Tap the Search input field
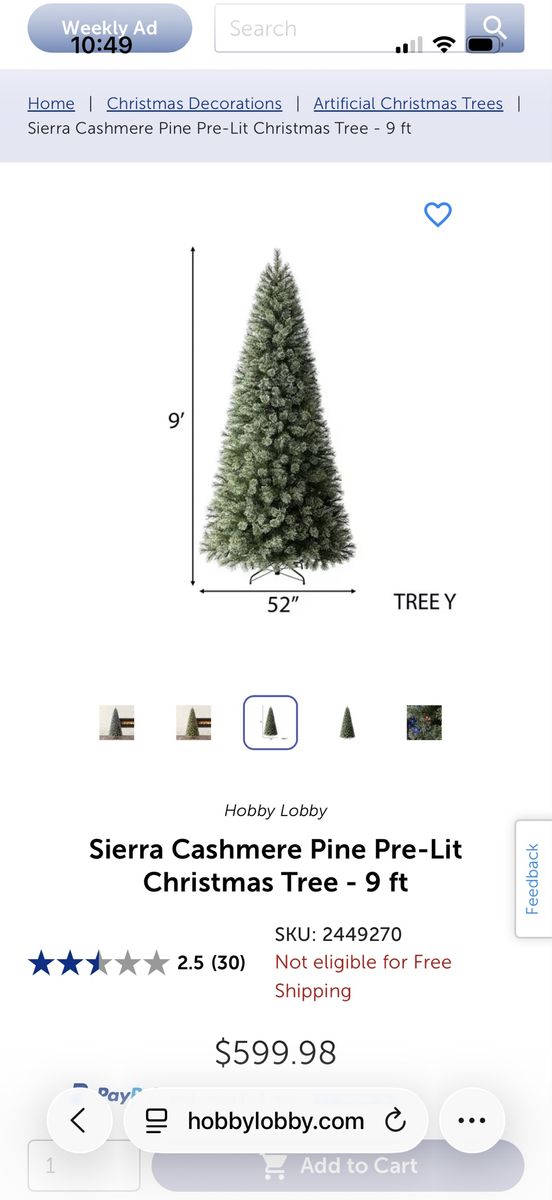Screen dimensions: 552x1200 340,28
